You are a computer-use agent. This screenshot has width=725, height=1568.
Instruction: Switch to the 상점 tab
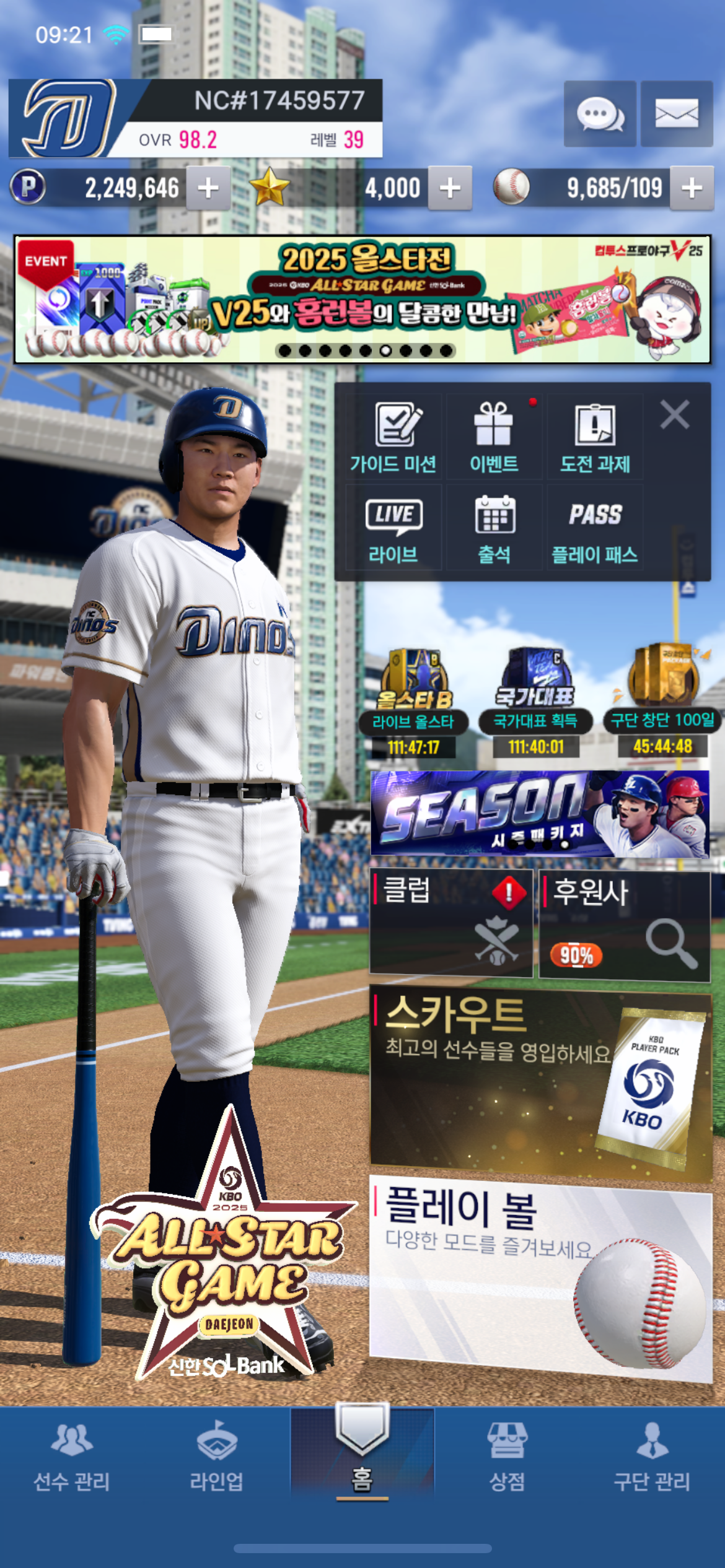[x=507, y=1455]
